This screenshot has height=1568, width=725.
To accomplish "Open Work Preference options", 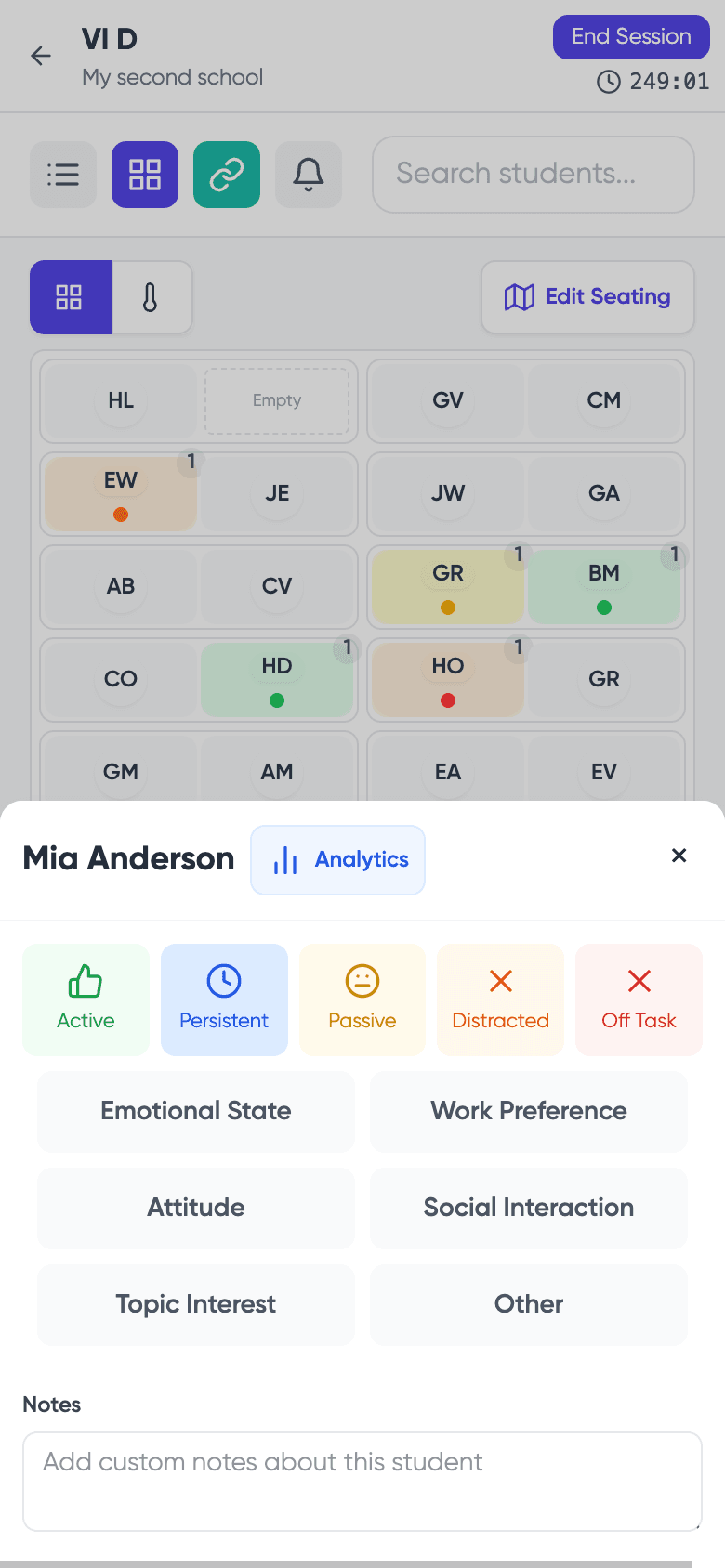I will coord(528,1112).
